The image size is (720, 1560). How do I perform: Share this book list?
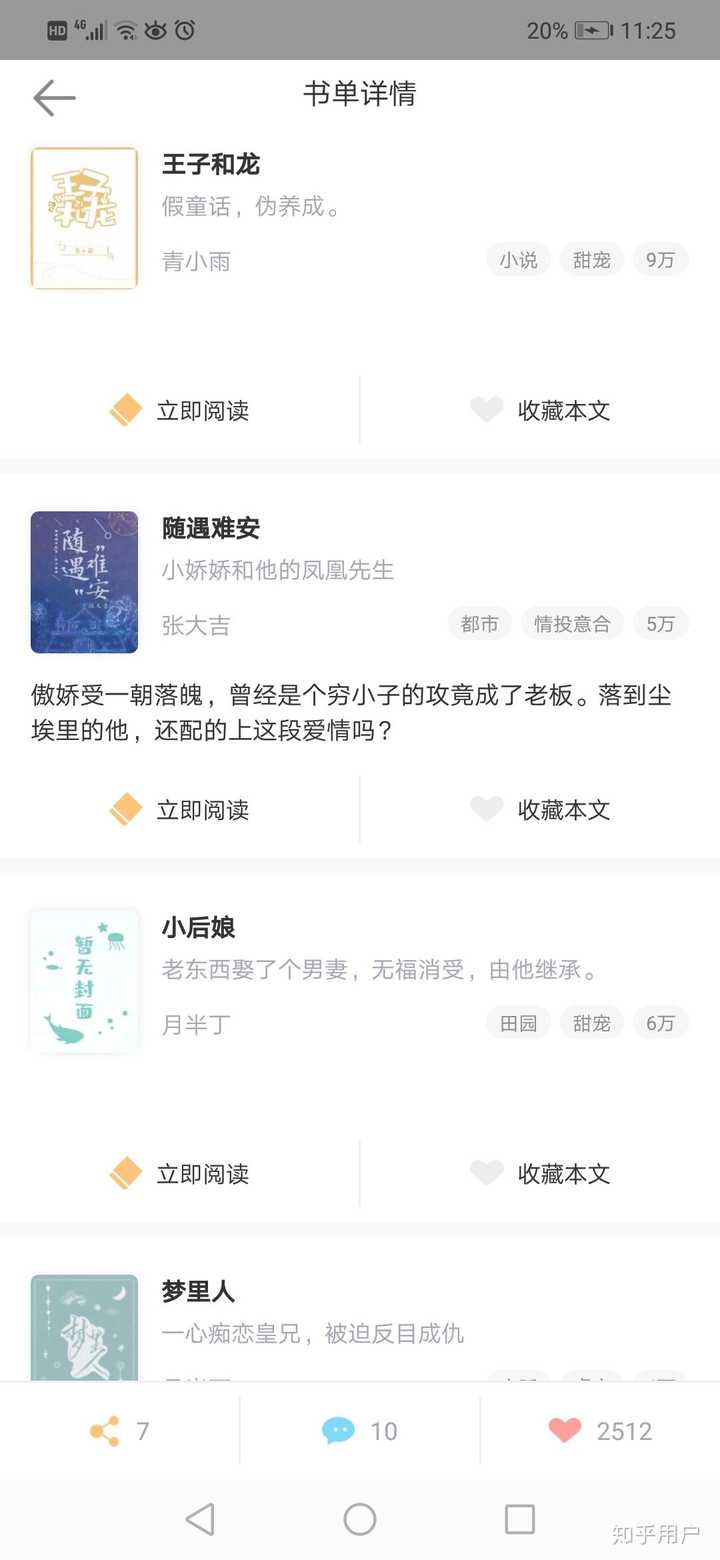pyautogui.click(x=119, y=1431)
